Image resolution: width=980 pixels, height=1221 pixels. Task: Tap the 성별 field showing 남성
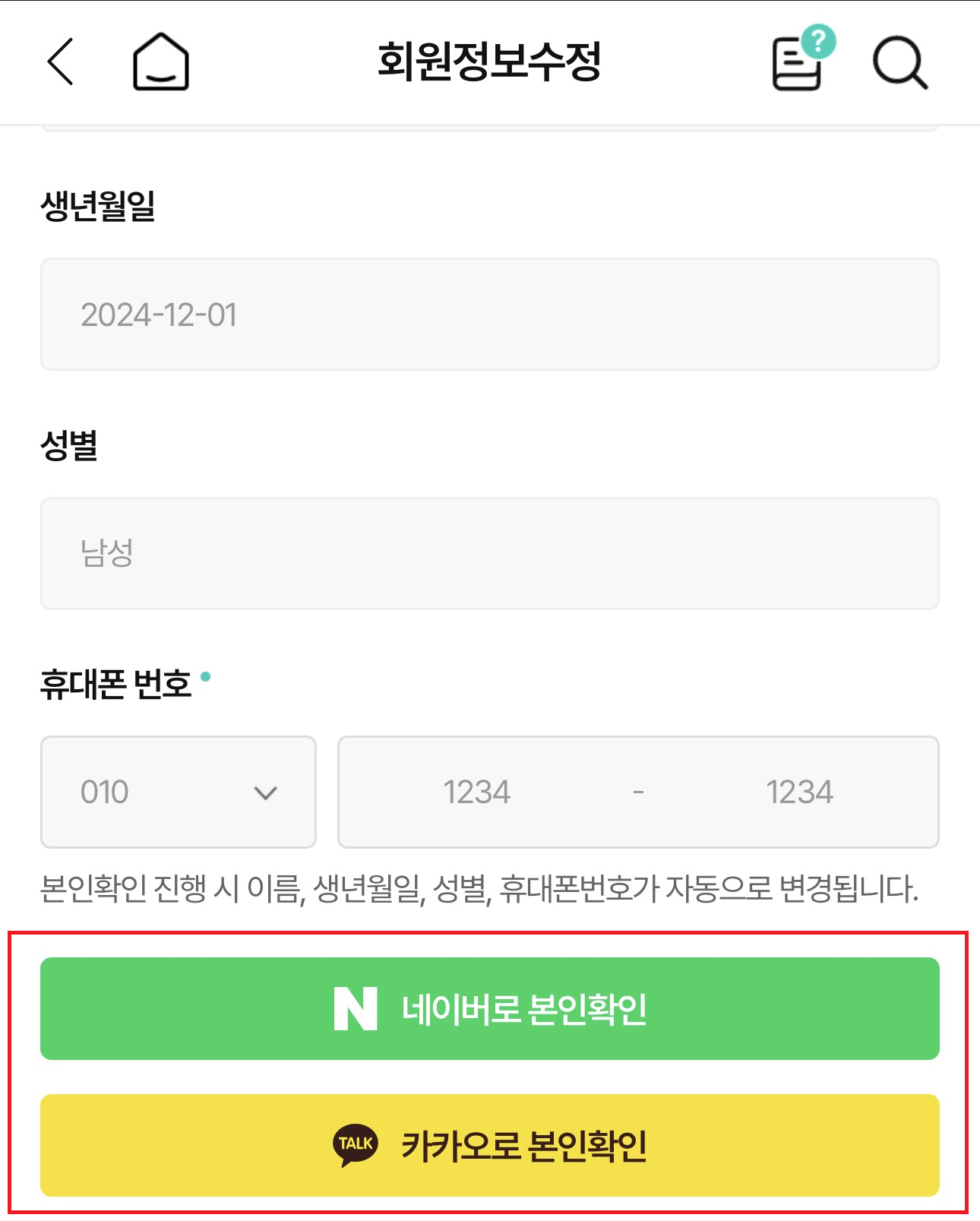(x=489, y=553)
